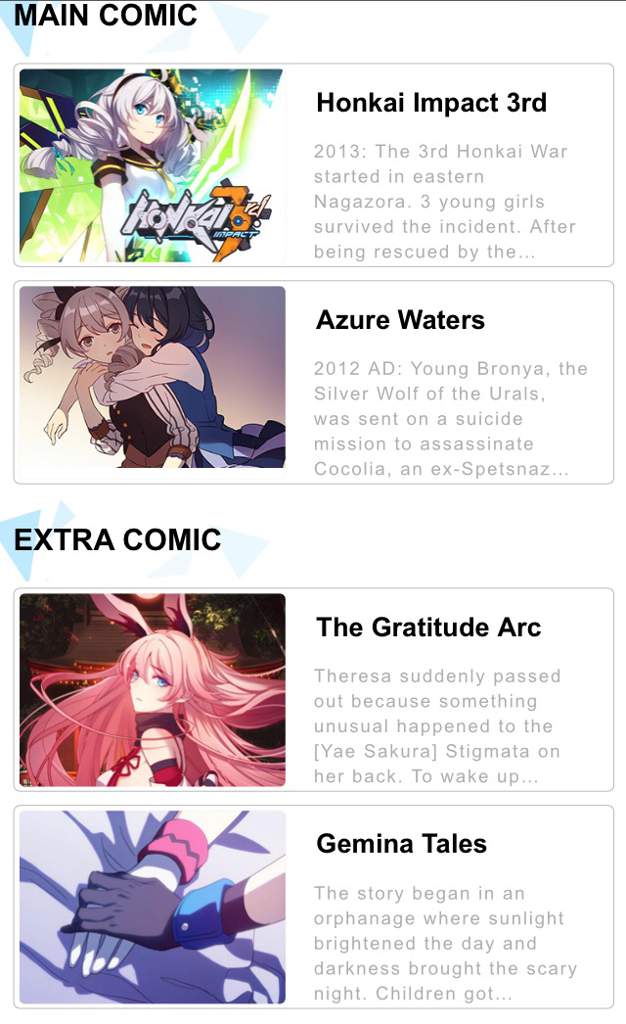View the Gemina Tales comic

(313, 907)
